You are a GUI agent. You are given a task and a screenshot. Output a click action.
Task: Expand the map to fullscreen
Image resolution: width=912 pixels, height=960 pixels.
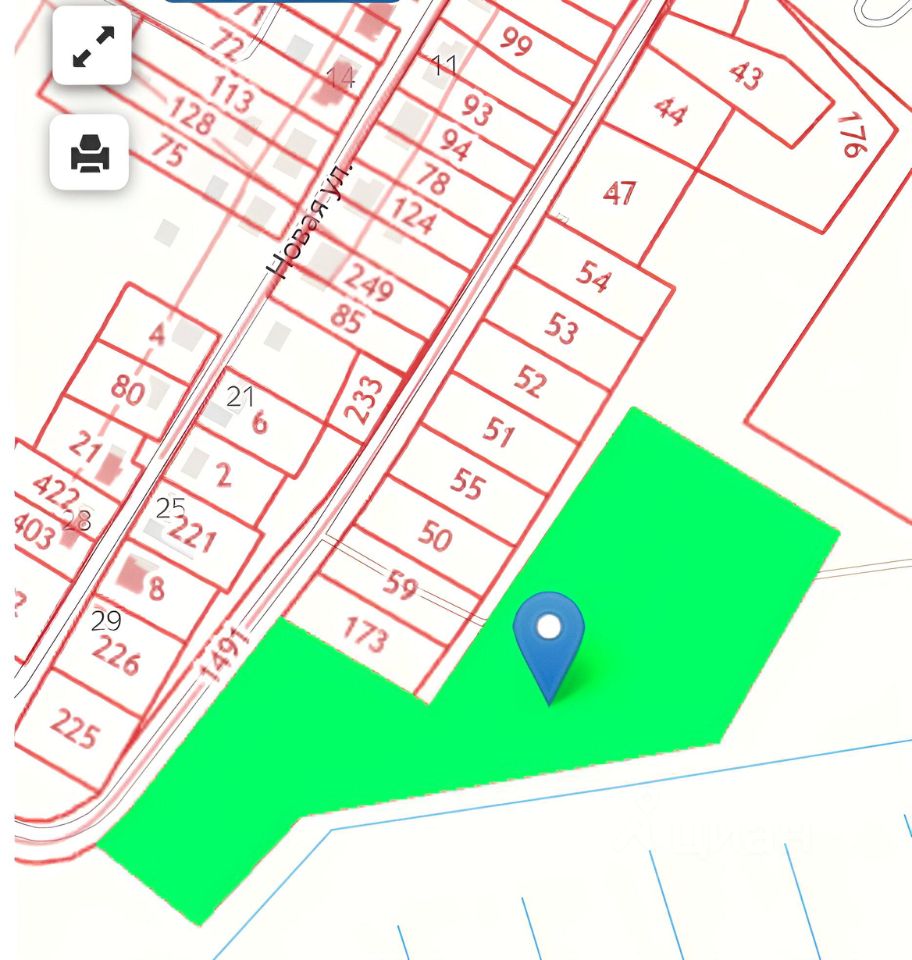pos(92,46)
